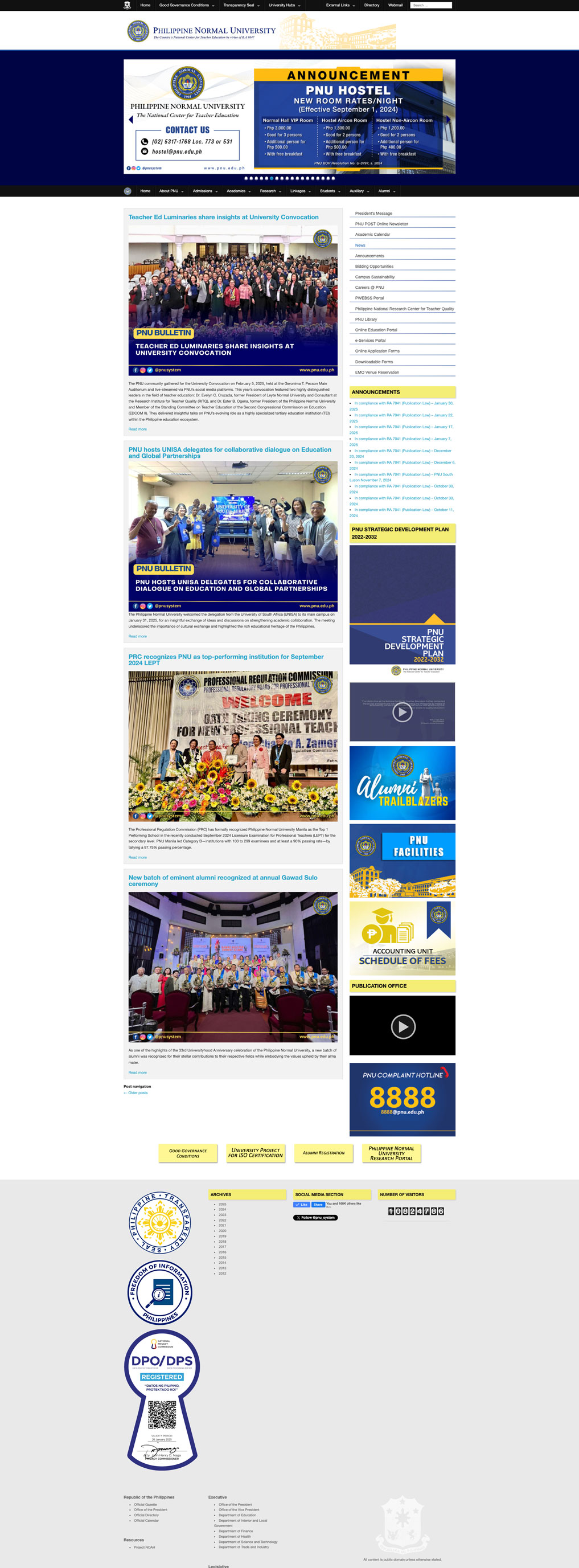Viewport: 579px width, 1568px height.
Task: Open Webmail link in top bar
Action: [x=395, y=5]
